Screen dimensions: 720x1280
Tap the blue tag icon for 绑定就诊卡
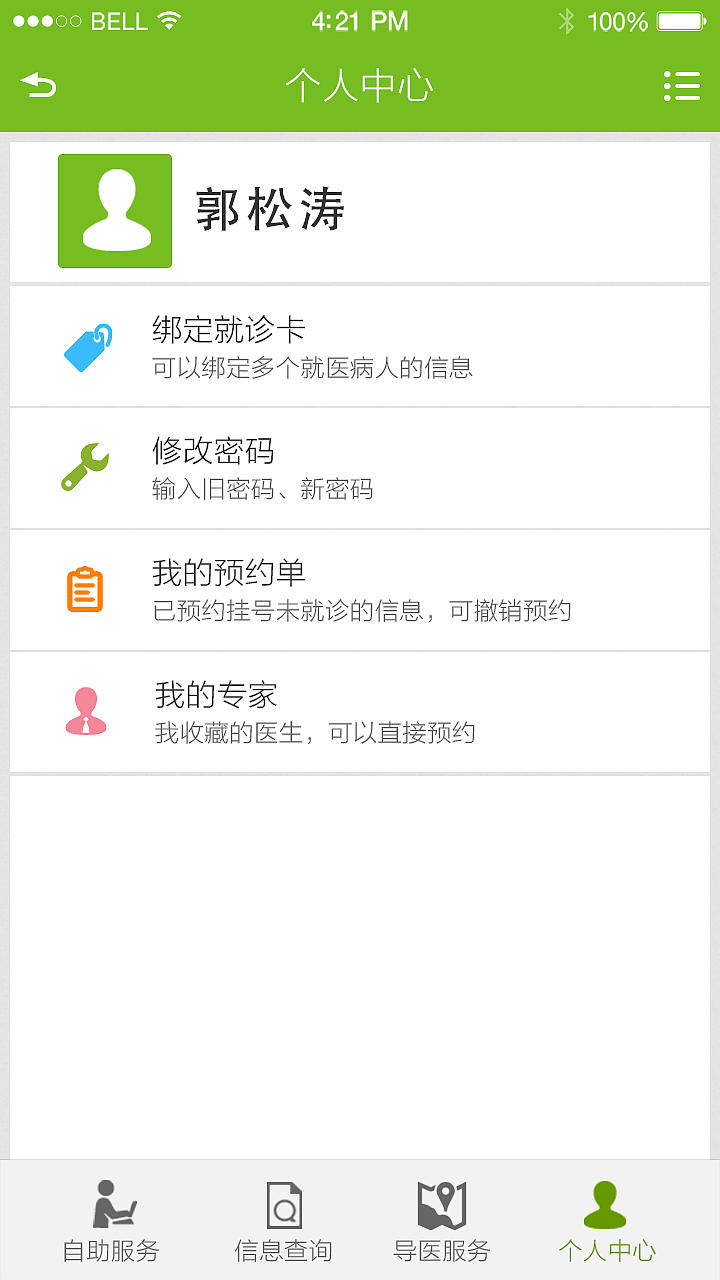[87, 346]
